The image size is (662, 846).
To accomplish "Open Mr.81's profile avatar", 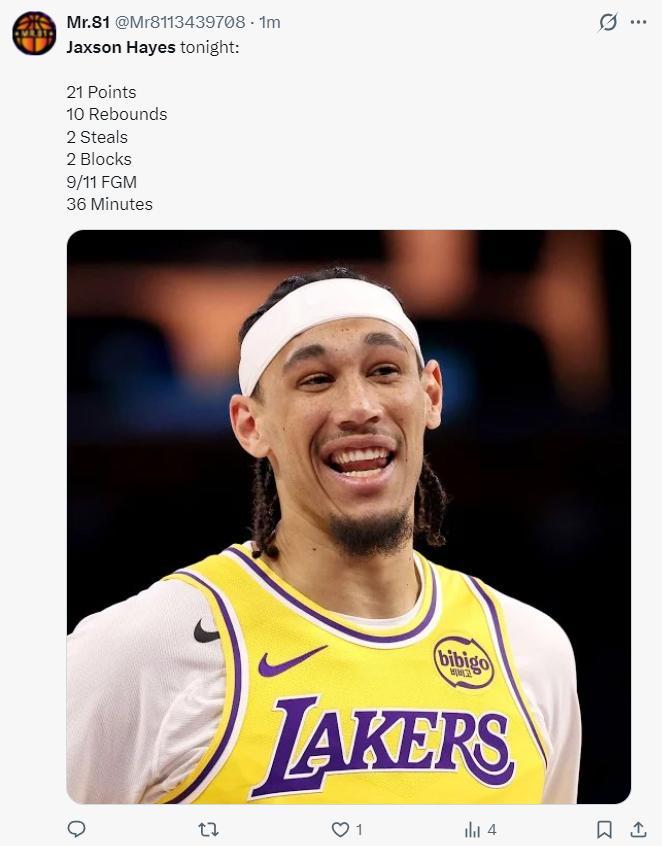I will click(34, 33).
